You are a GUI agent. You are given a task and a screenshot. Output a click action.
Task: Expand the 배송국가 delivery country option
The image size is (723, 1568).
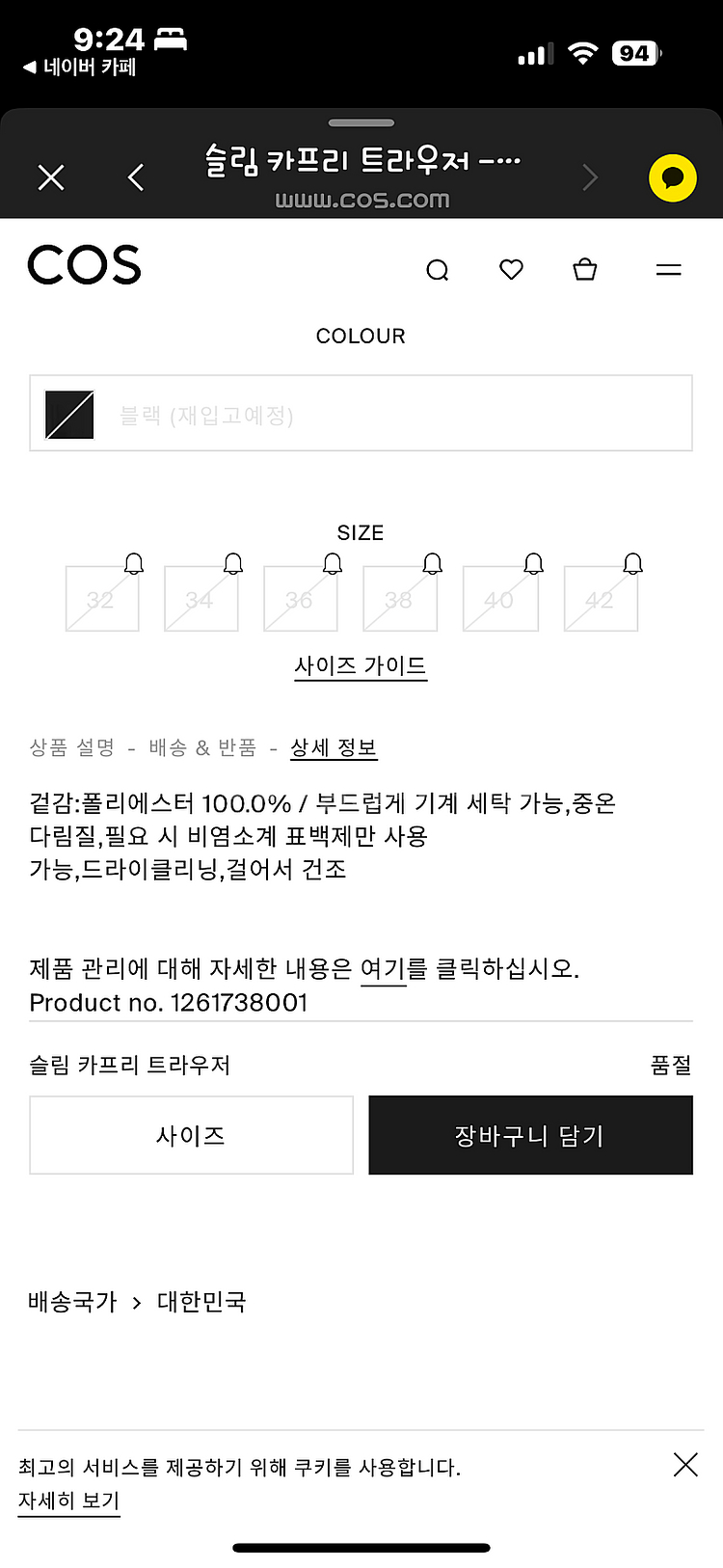135,1301
